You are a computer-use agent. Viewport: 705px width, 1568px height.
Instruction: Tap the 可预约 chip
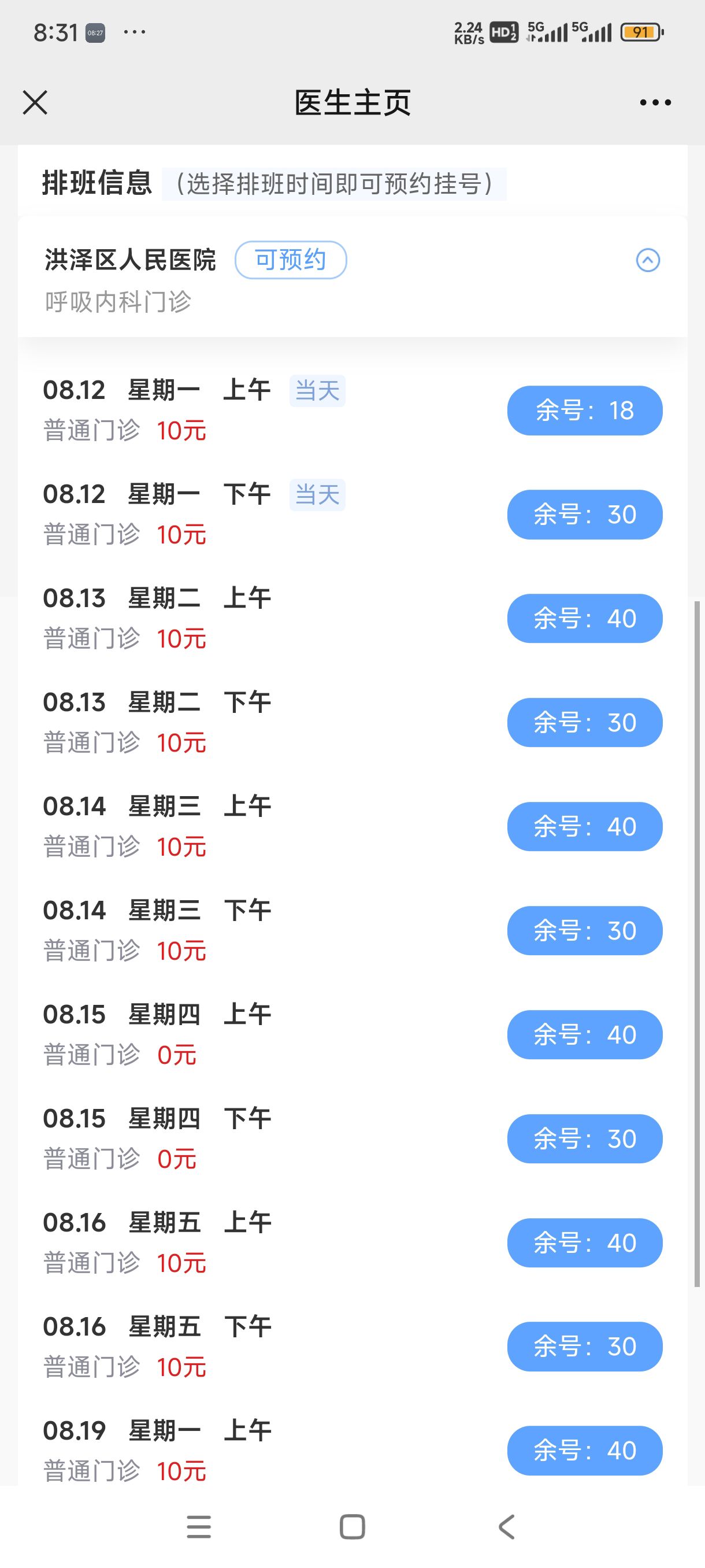pos(291,260)
